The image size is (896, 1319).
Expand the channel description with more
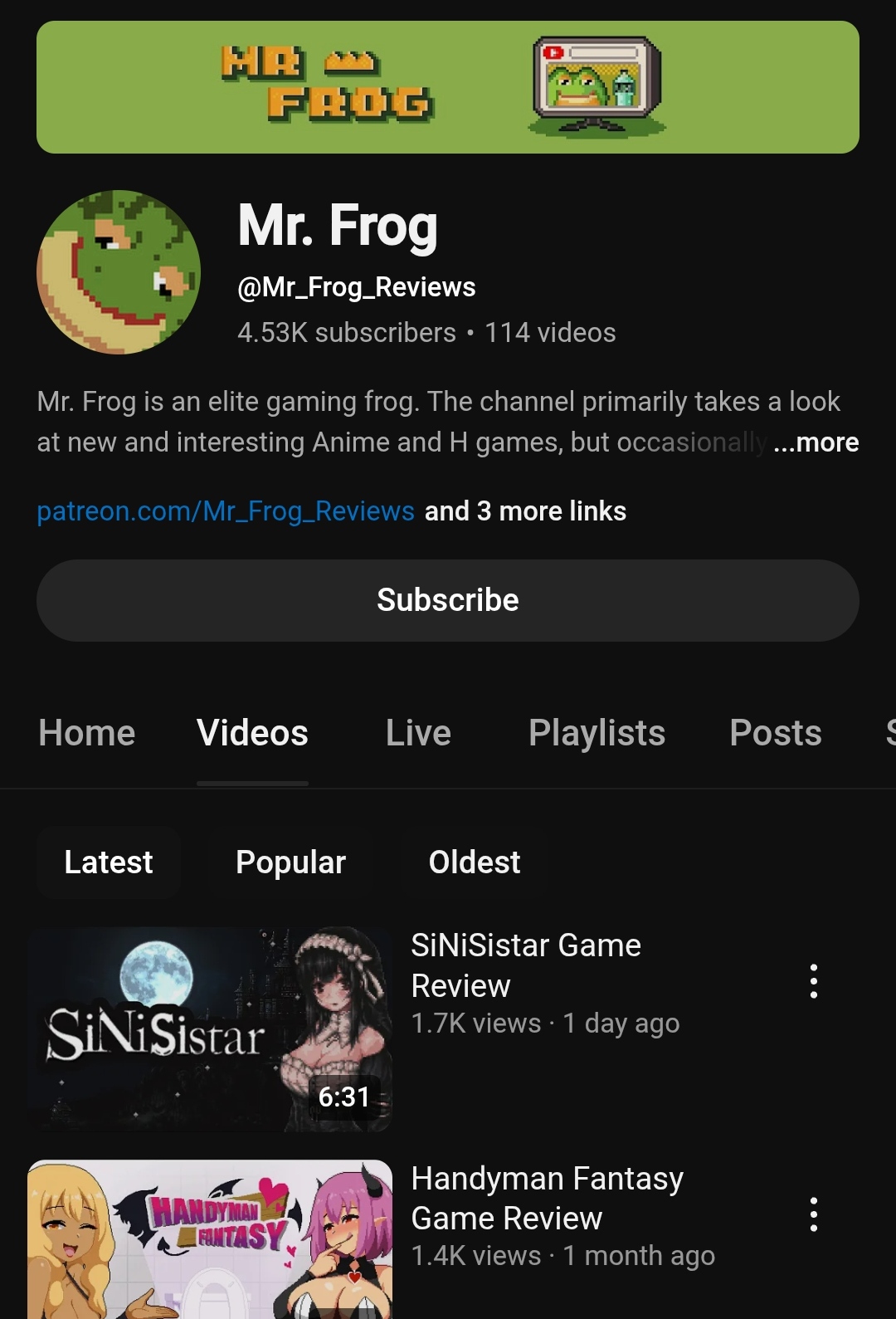(x=816, y=442)
